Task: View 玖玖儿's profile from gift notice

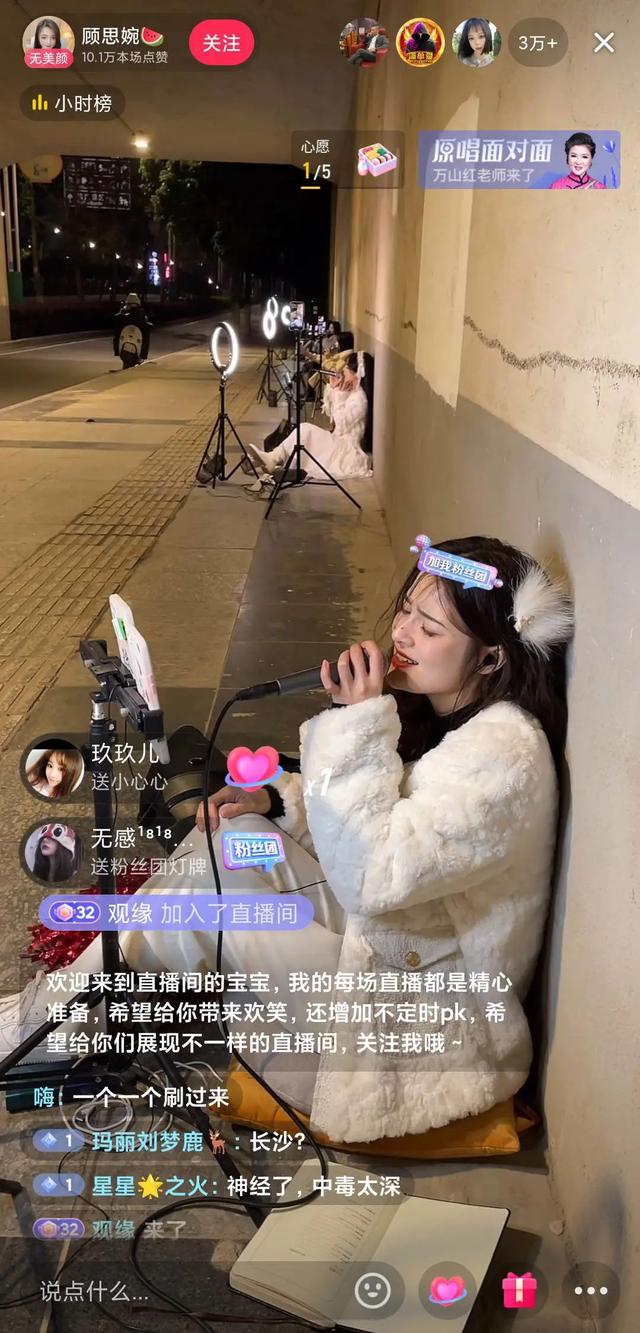Action: click(x=53, y=768)
